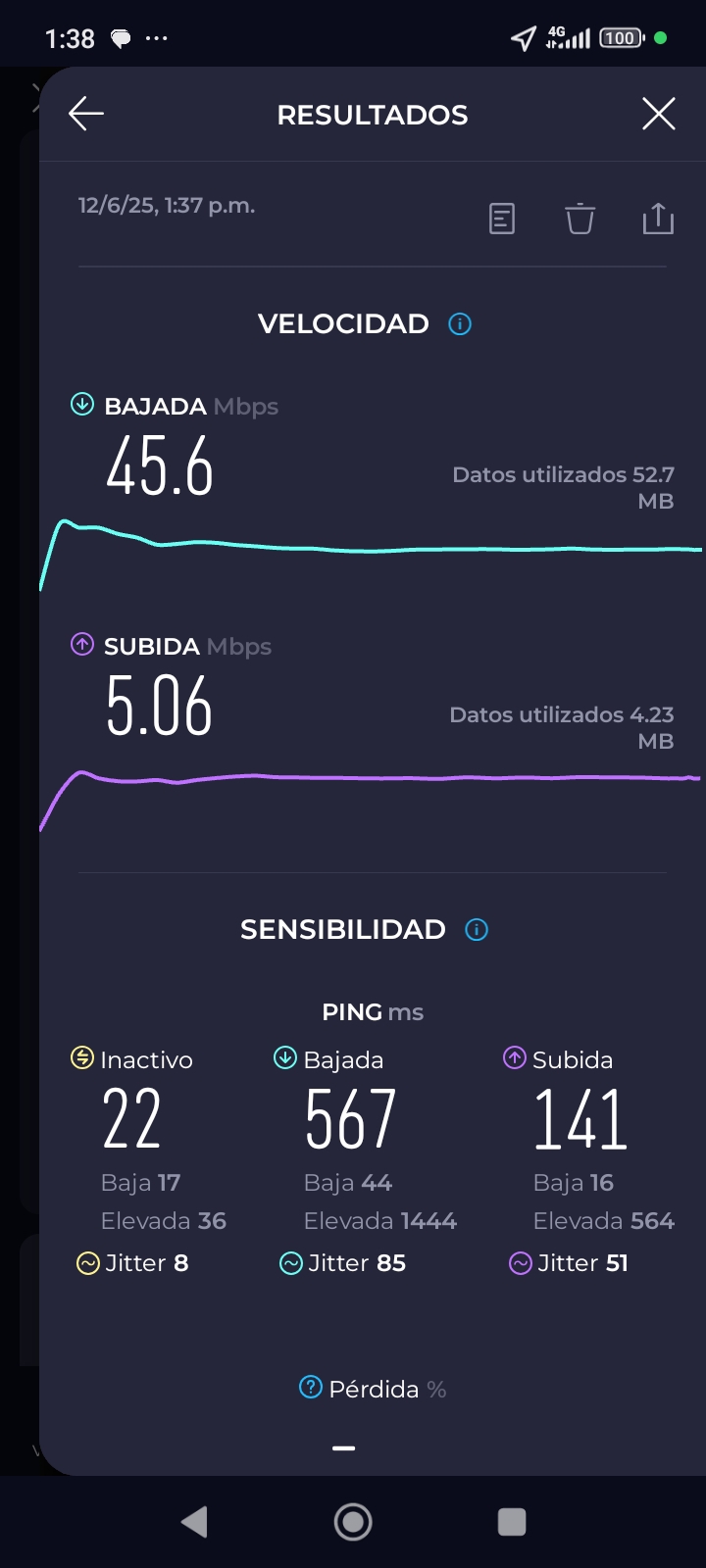Viewport: 706px width, 1568px height.
Task: Open the info icon next to SENSIBILIDAD
Action: (477, 929)
